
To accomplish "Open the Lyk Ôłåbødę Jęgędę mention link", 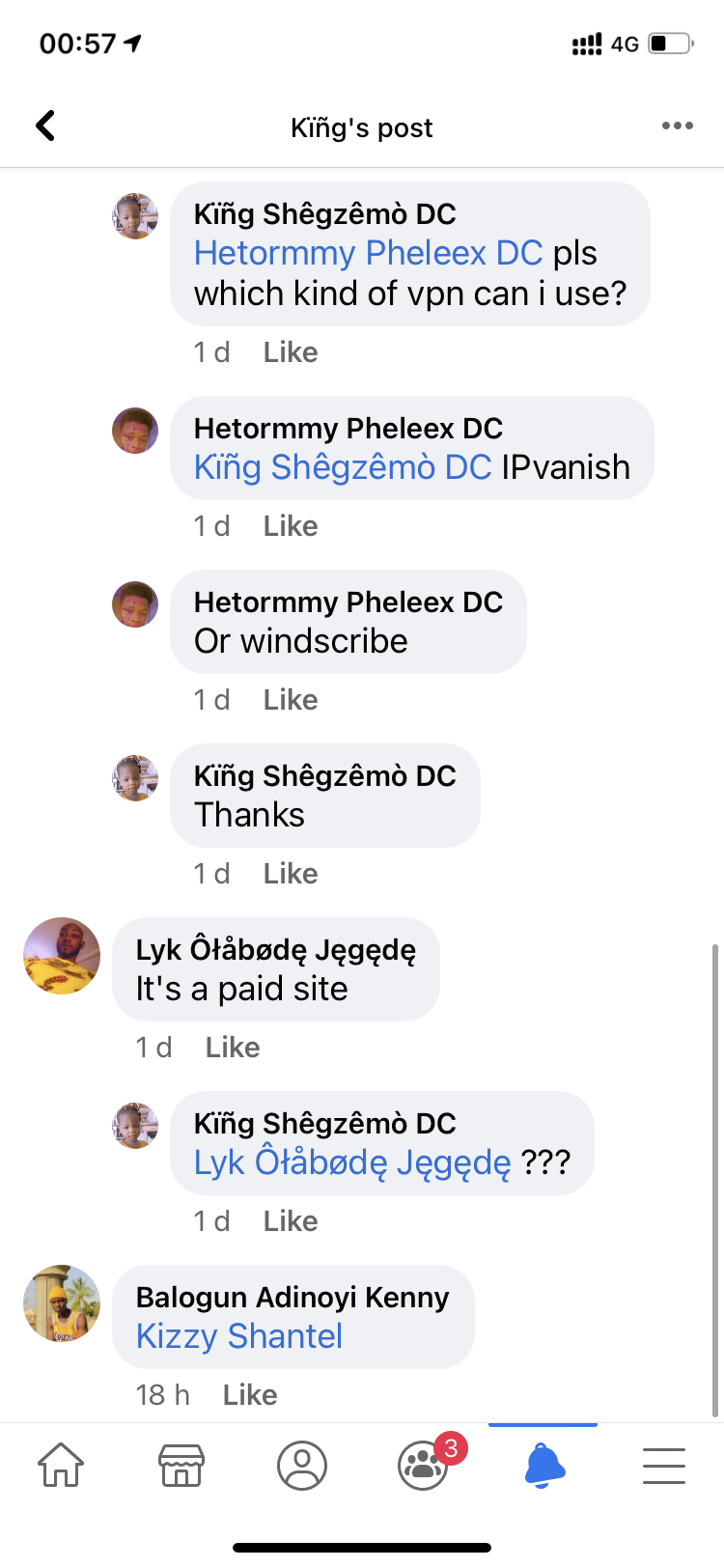I will coord(352,1162).
